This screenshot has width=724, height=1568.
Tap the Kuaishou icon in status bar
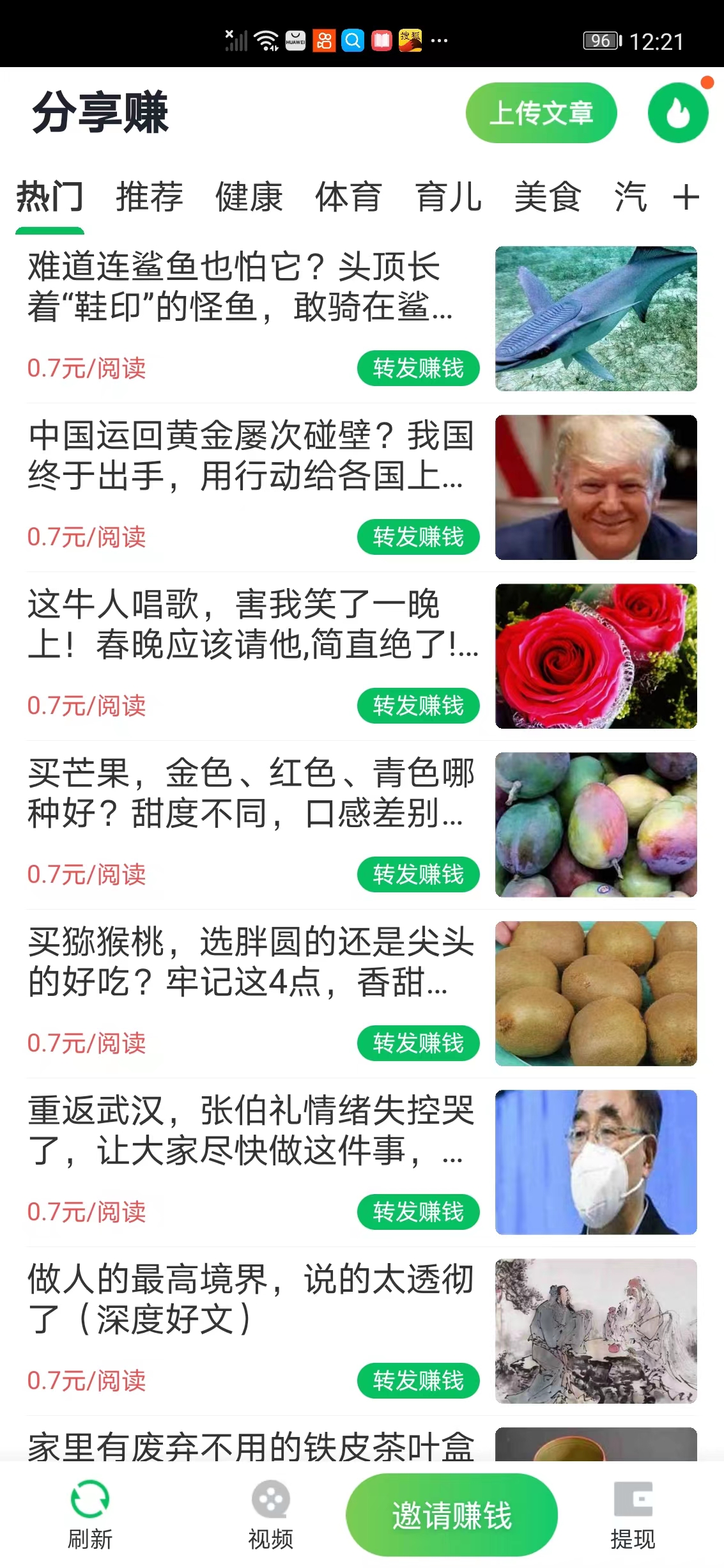coord(323,40)
